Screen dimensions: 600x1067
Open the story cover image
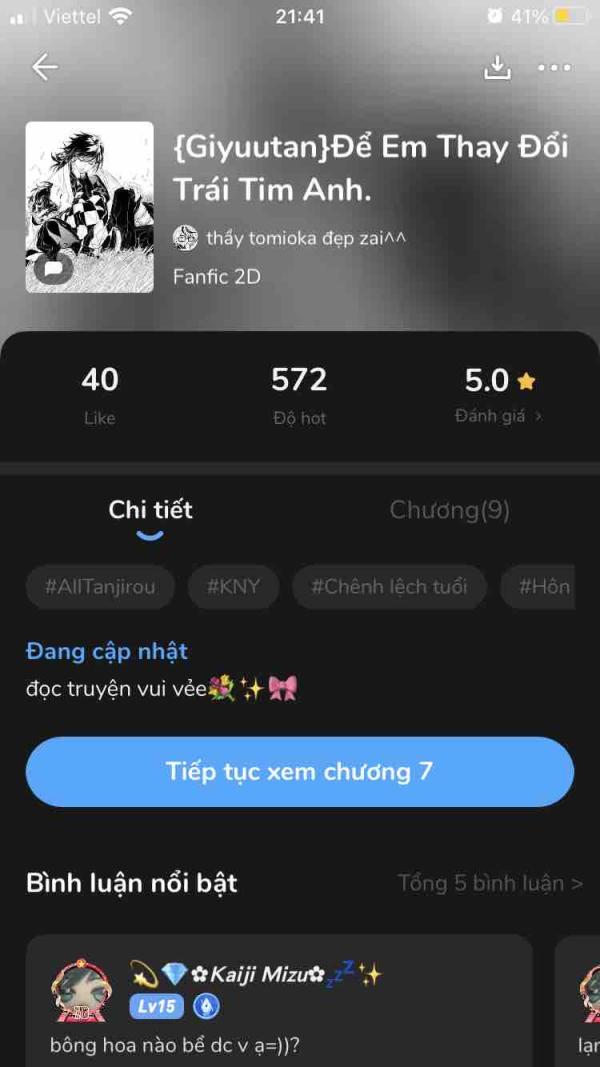90,207
